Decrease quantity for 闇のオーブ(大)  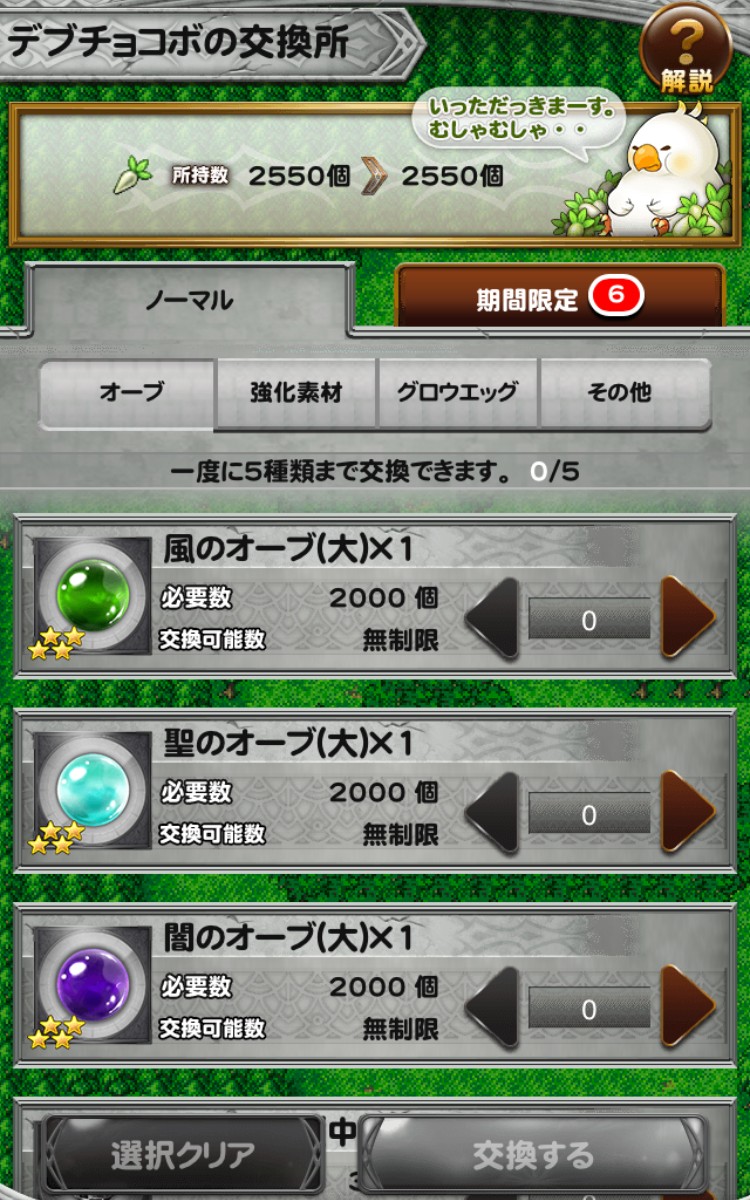pyautogui.click(x=494, y=1007)
